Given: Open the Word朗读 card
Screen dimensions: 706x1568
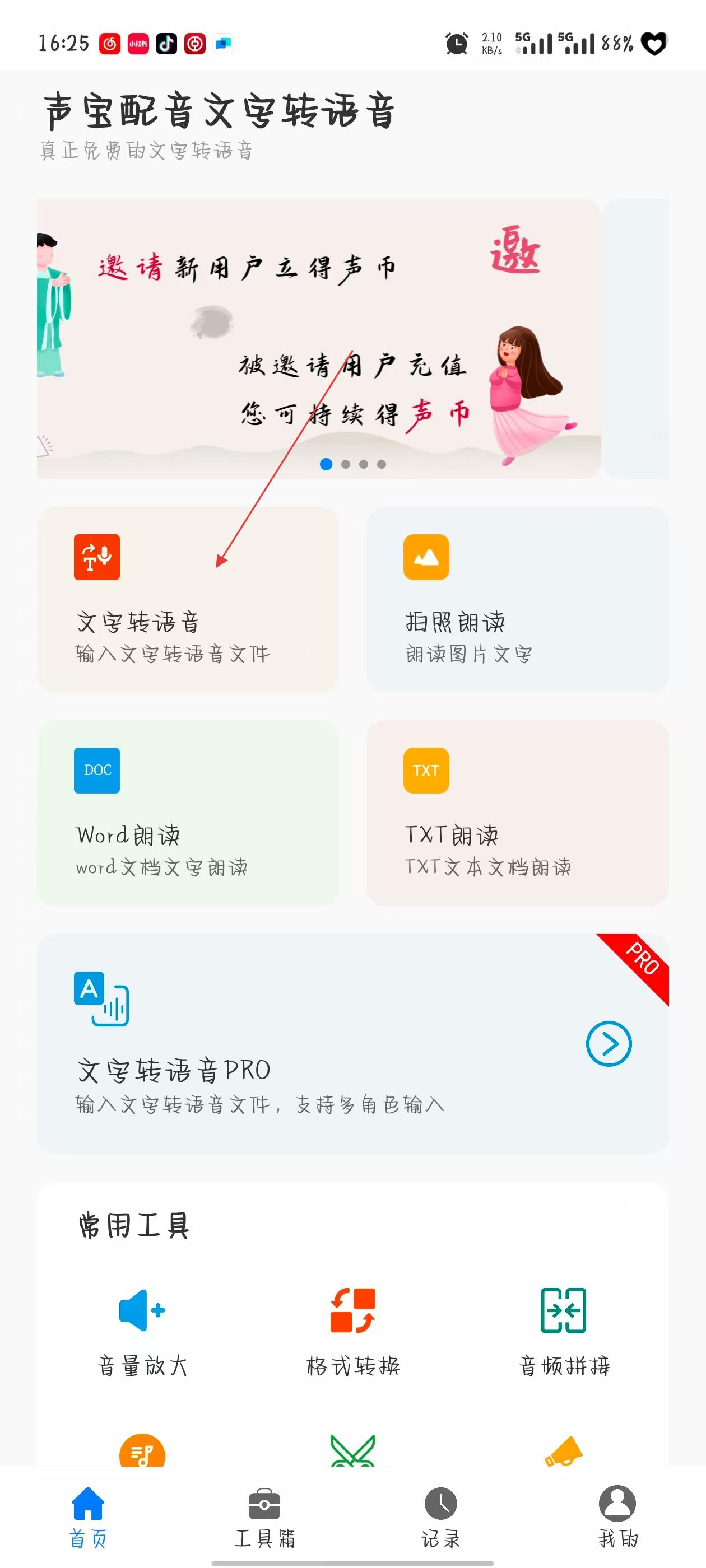Looking at the screenshot, I should [187, 813].
